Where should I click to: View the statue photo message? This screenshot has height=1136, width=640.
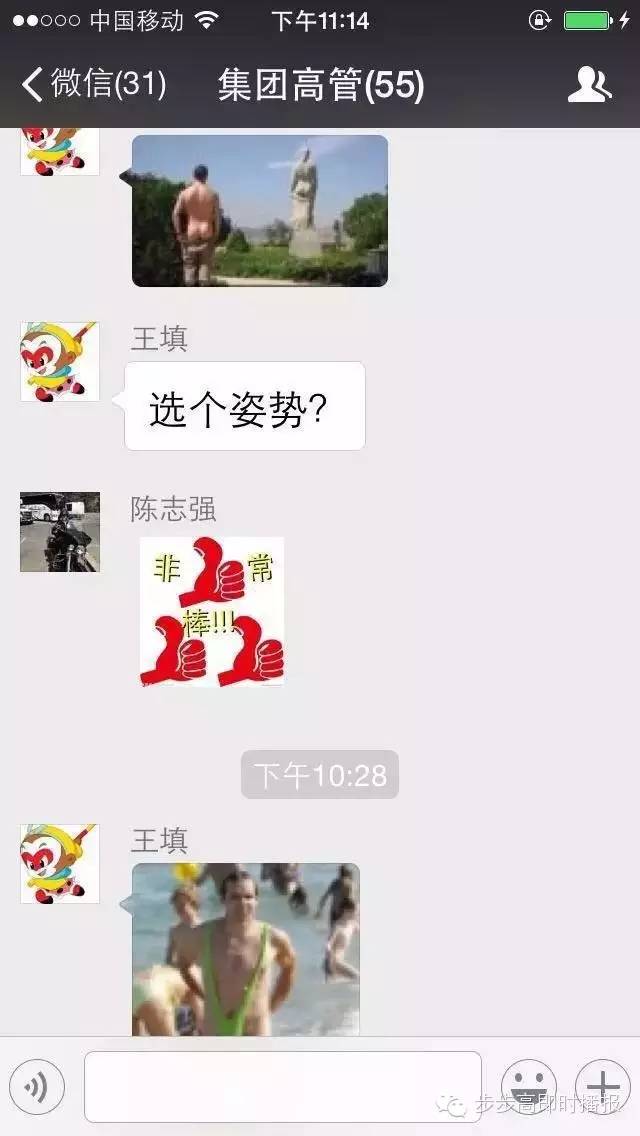point(260,211)
